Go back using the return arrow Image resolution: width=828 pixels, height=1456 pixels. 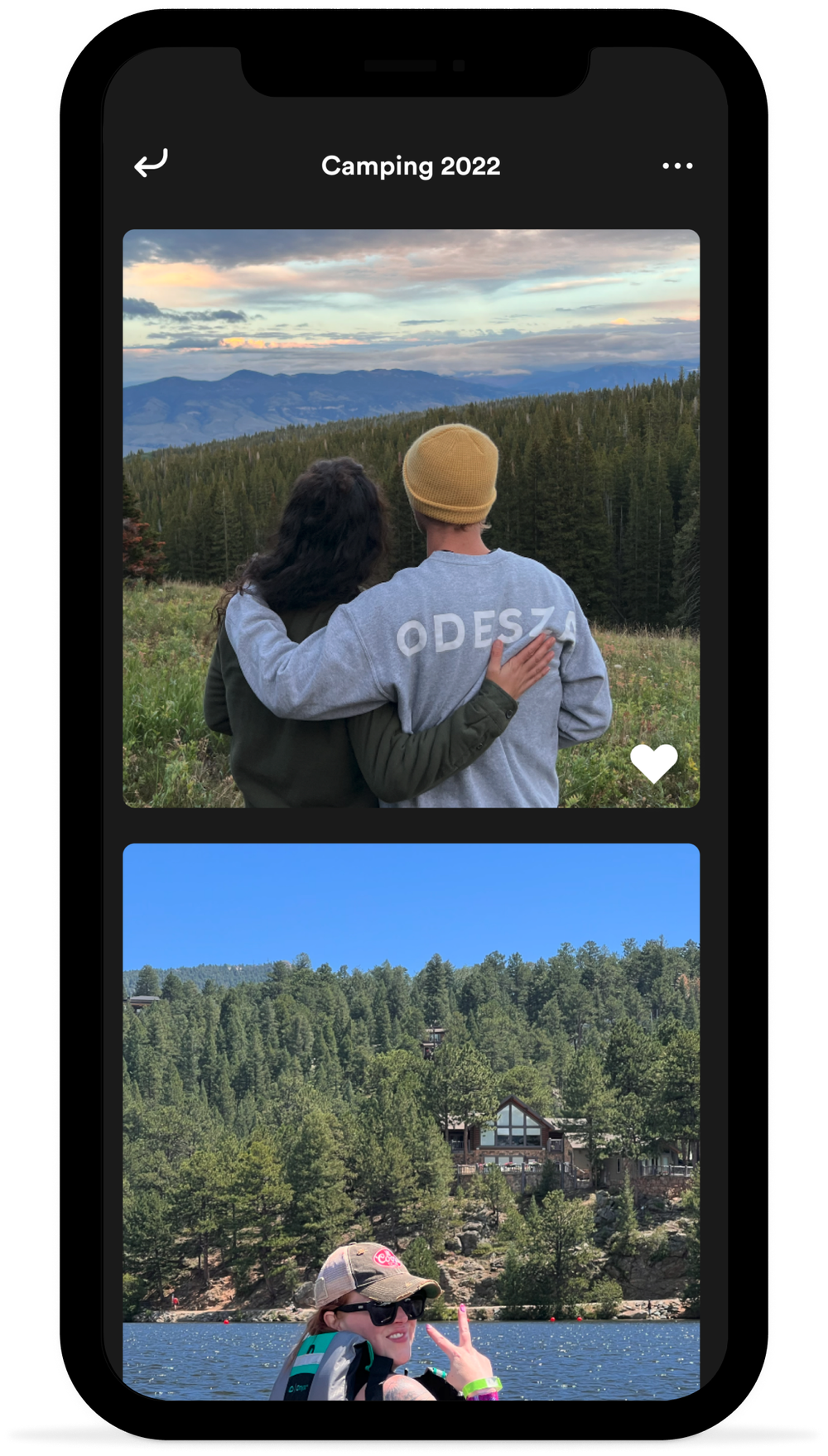click(151, 163)
